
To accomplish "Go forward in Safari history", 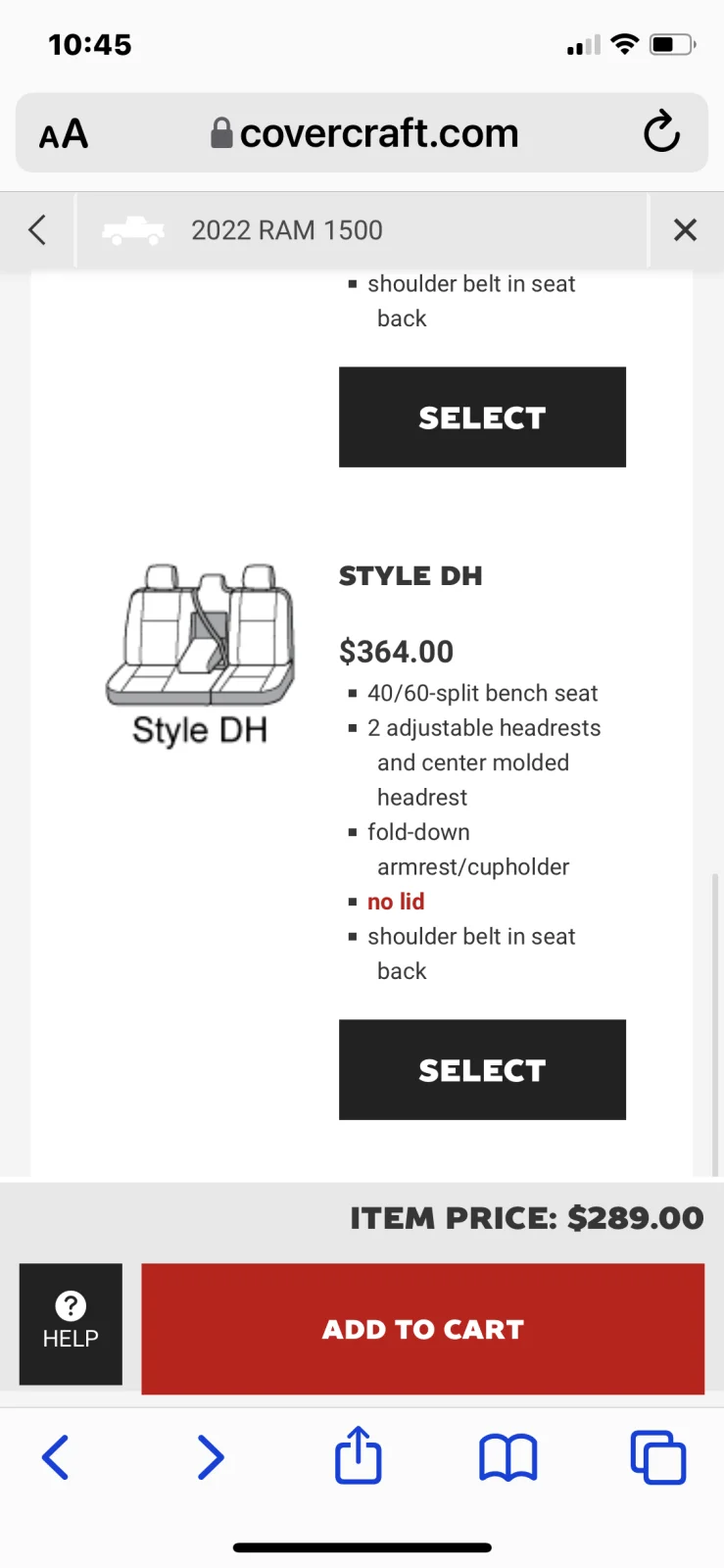I will coord(210,1456).
